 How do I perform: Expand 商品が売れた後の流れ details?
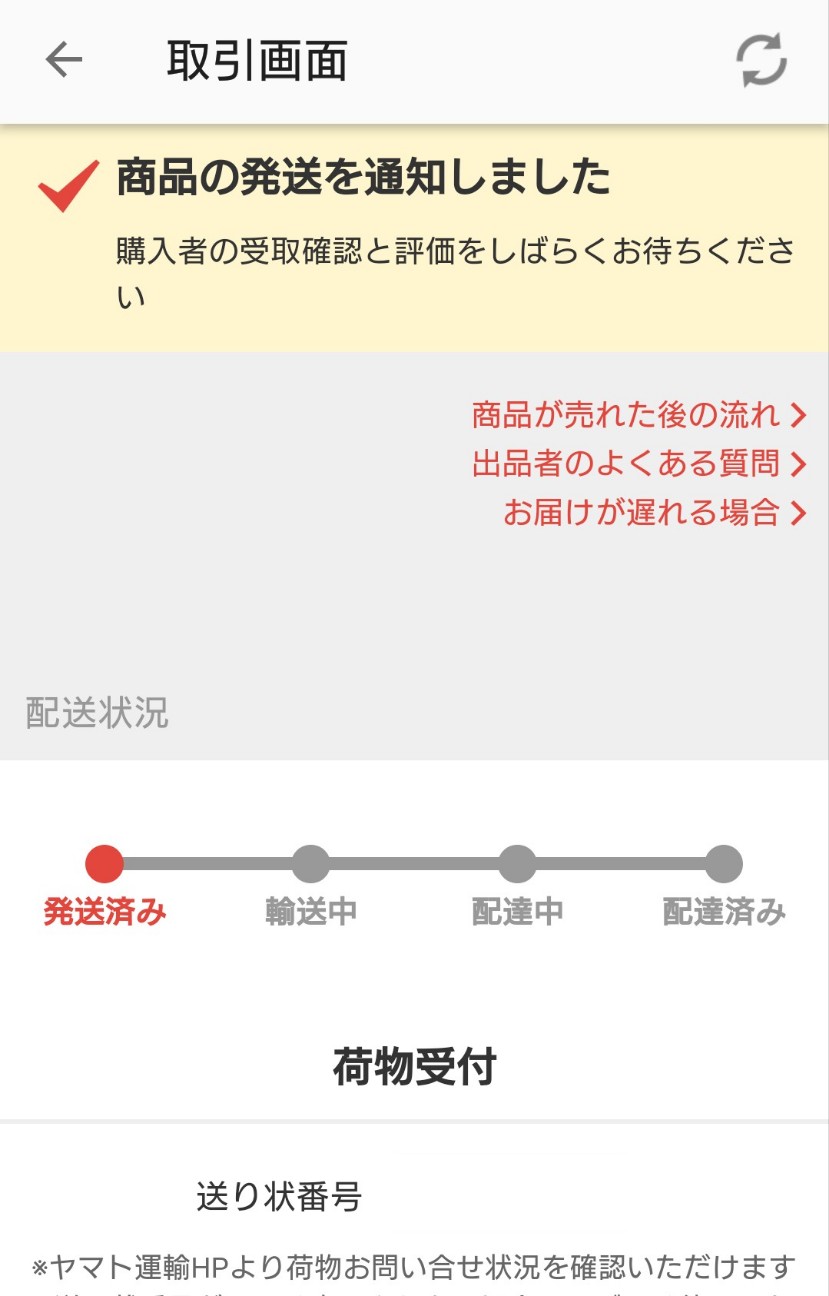point(630,415)
